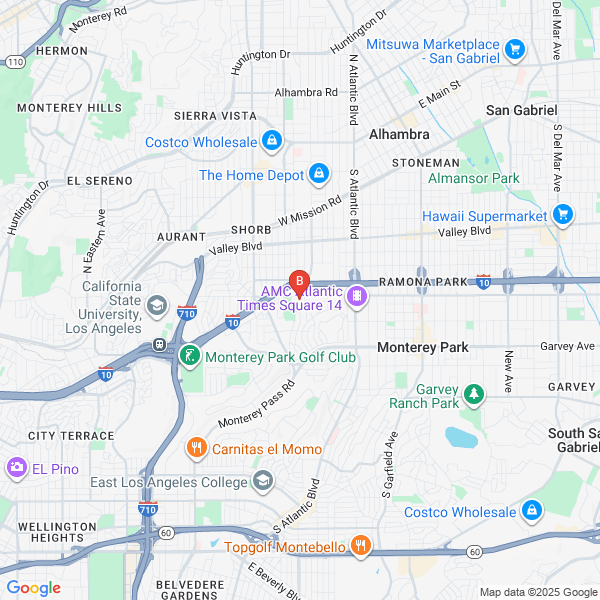
Task: Select Costco Wholesale pin near South San Gabriel
Action: click(532, 512)
